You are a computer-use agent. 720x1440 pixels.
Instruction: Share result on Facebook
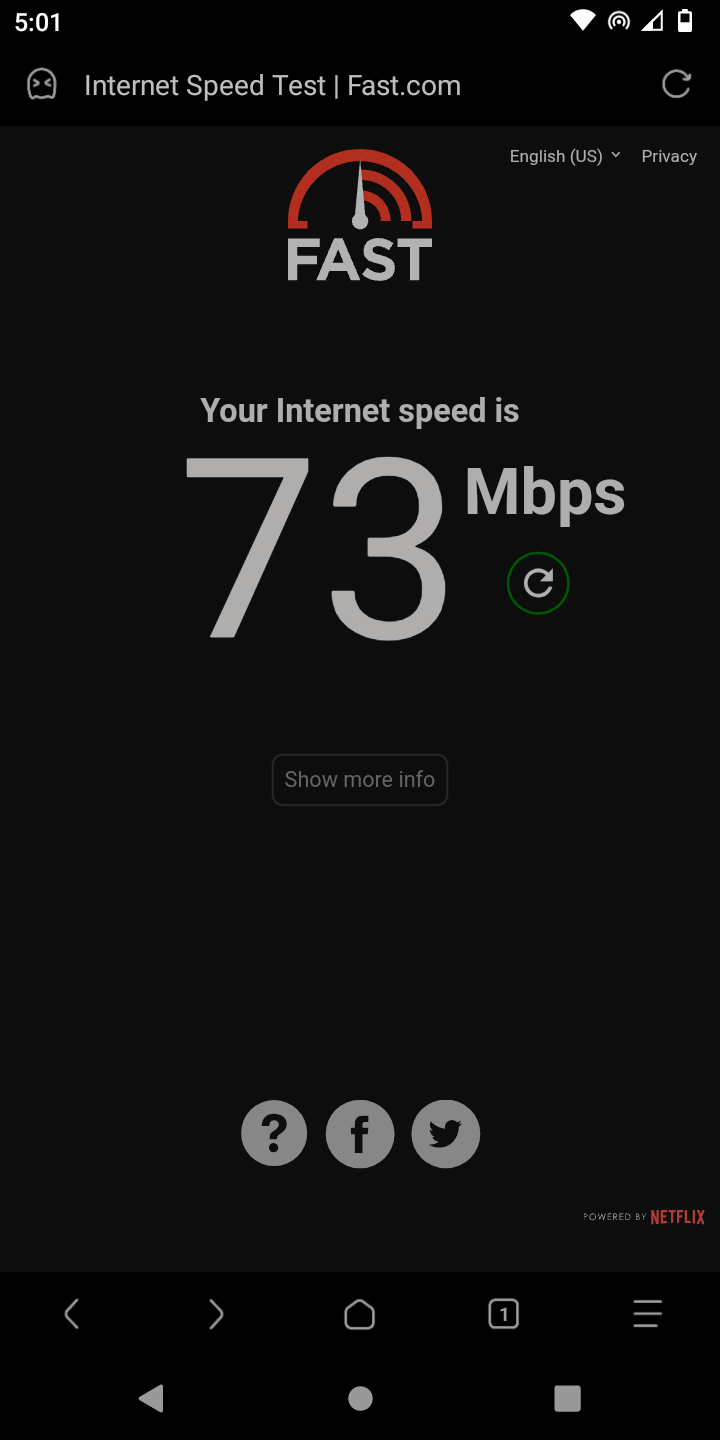coord(360,1133)
